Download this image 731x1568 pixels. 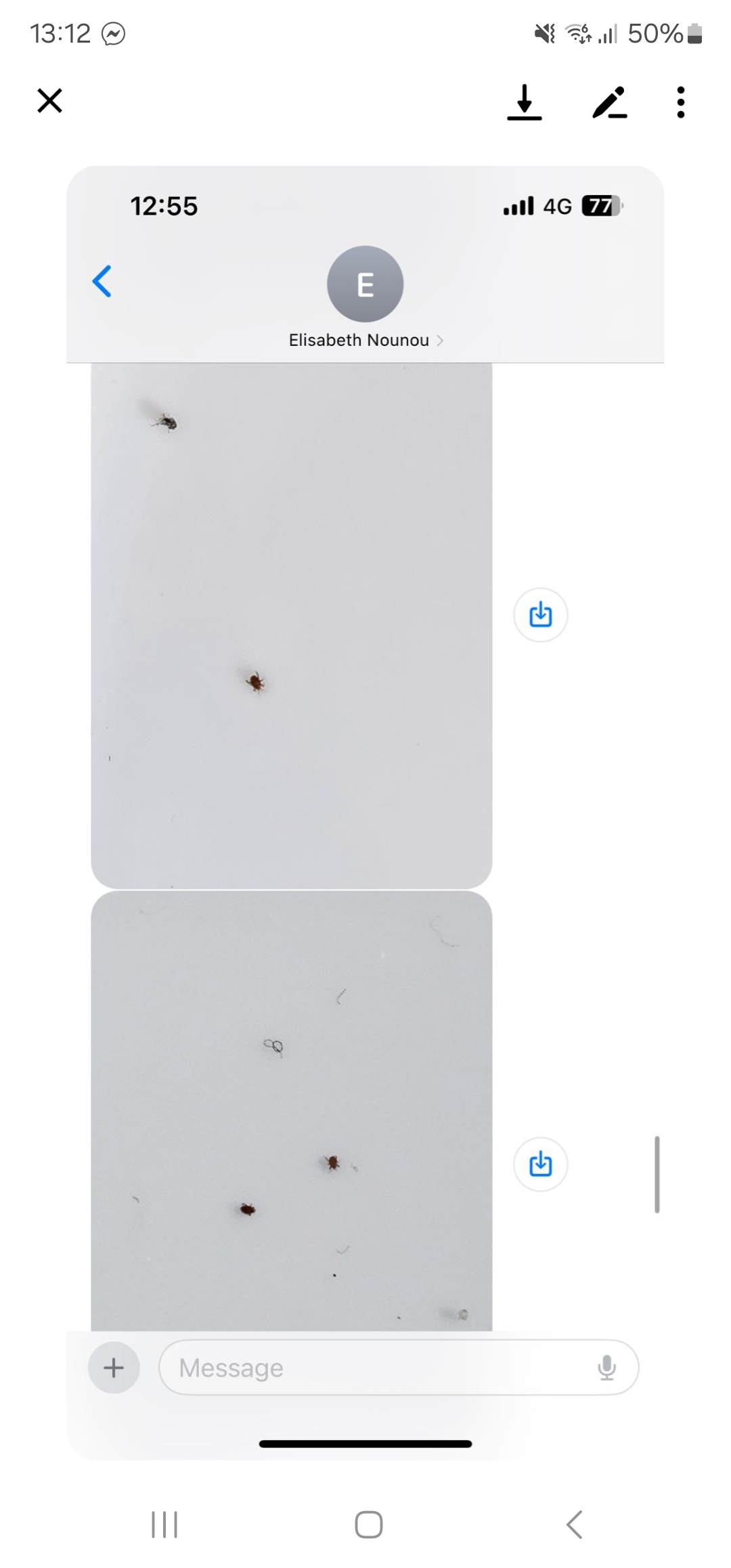(525, 102)
